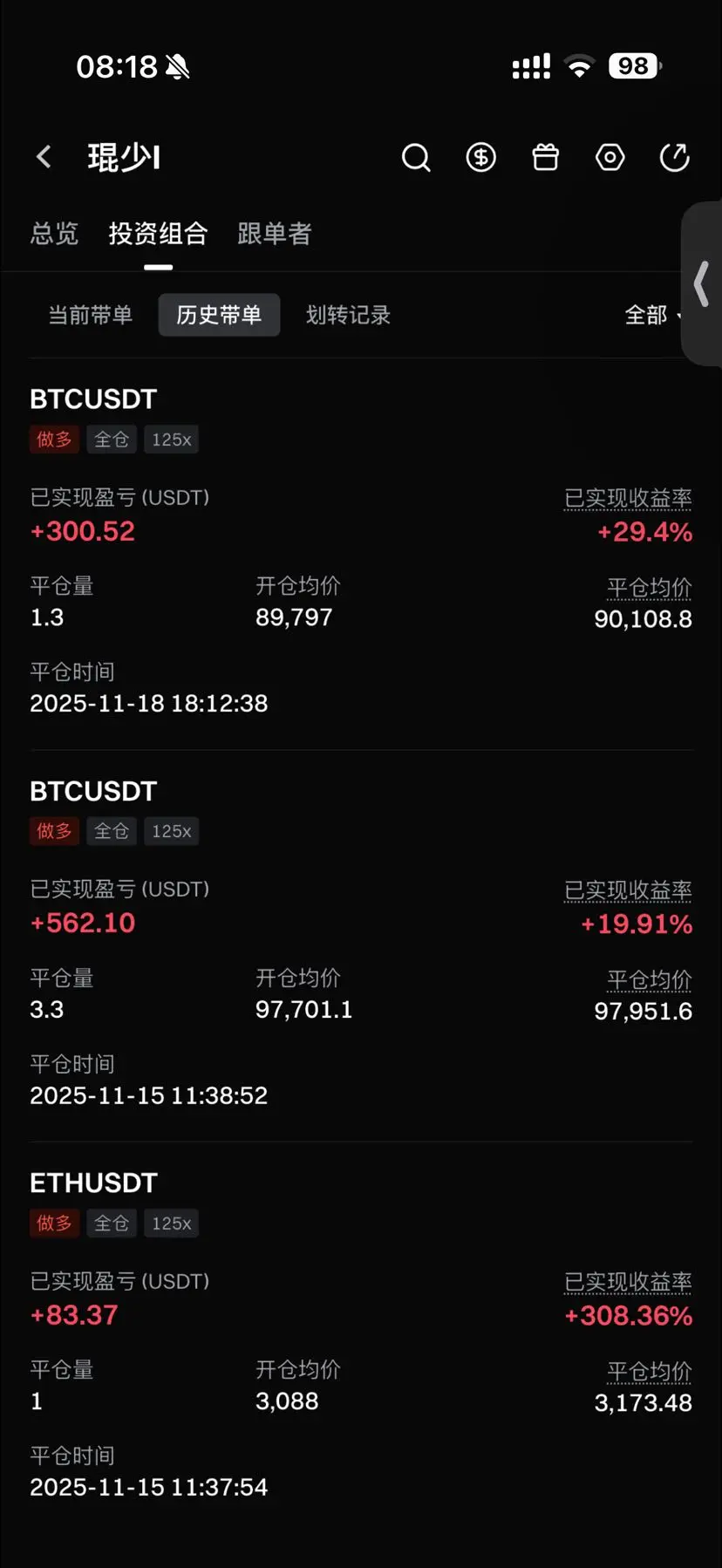
Task: Select the 投资组合 tab
Action: [158, 234]
